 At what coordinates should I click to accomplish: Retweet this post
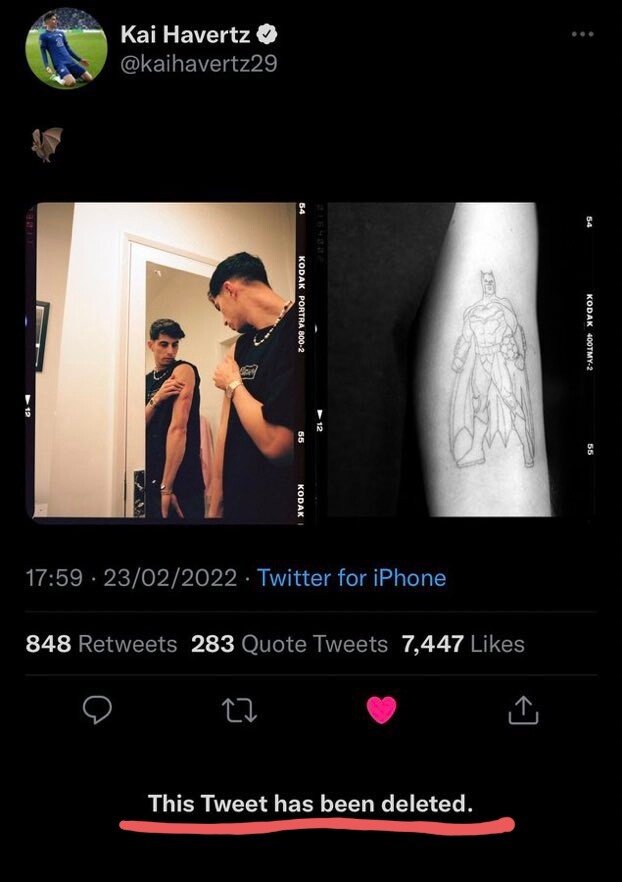pos(239,710)
